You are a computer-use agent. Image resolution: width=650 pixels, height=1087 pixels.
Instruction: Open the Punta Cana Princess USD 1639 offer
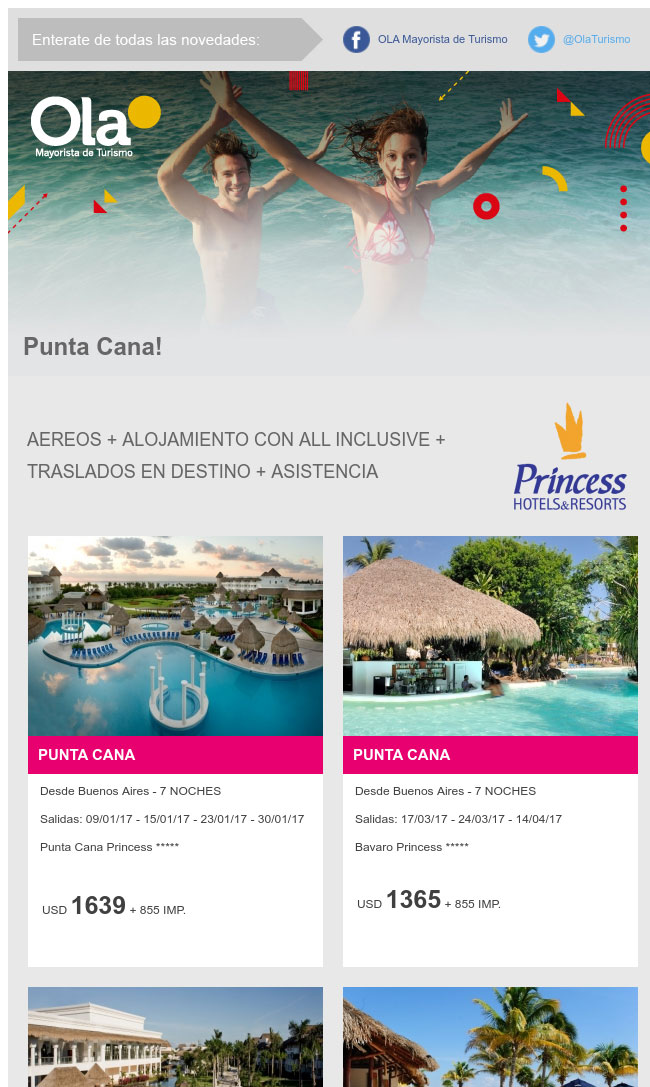[175, 751]
